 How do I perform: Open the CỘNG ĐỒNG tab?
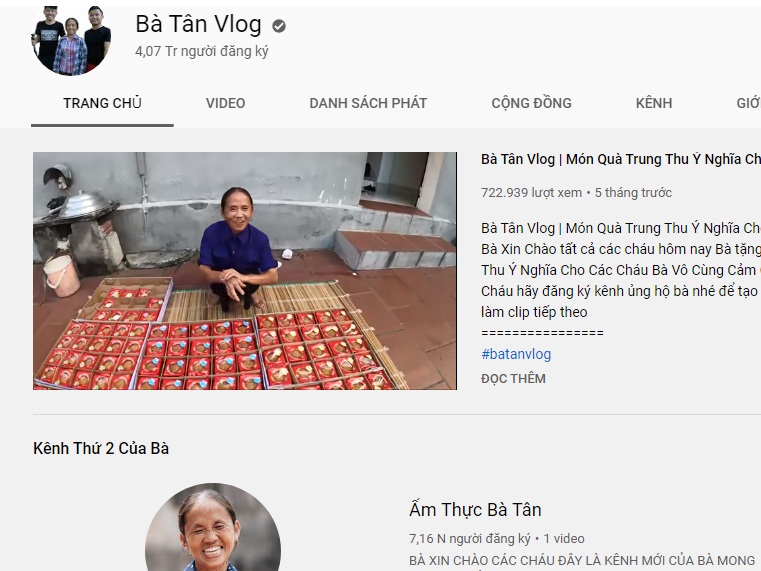point(531,103)
